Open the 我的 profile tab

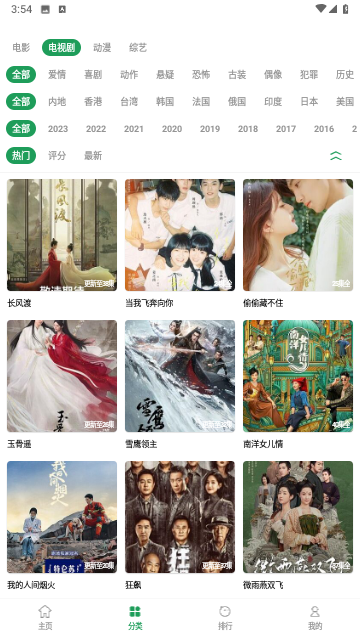pyautogui.click(x=315, y=618)
